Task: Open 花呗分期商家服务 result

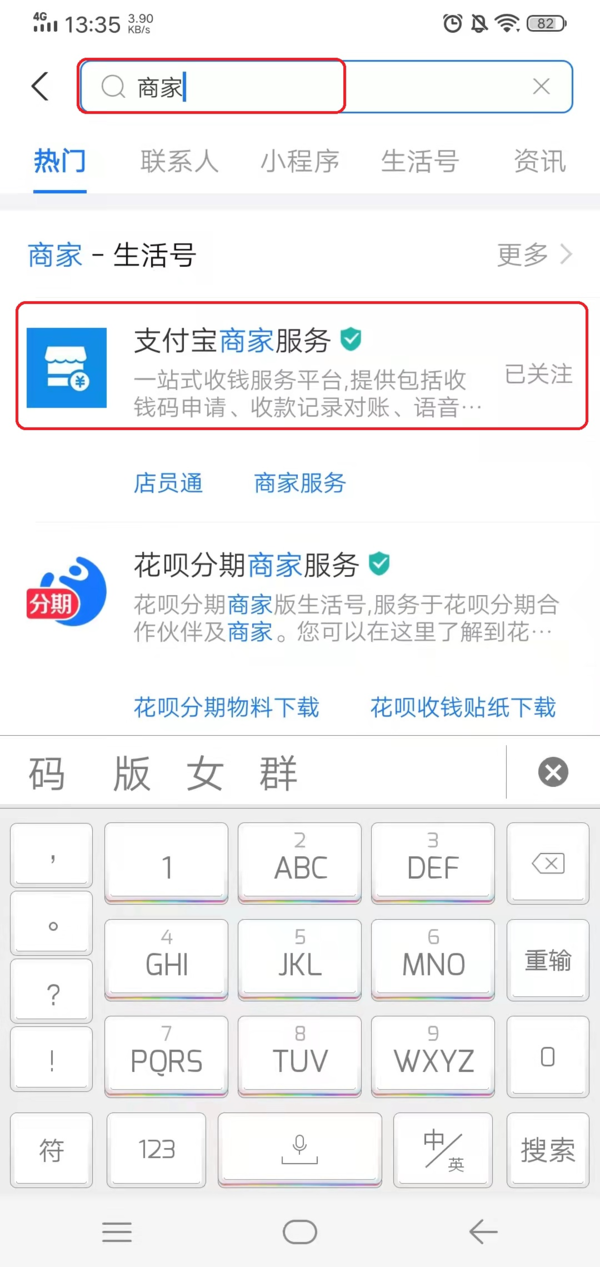Action: 300,592
